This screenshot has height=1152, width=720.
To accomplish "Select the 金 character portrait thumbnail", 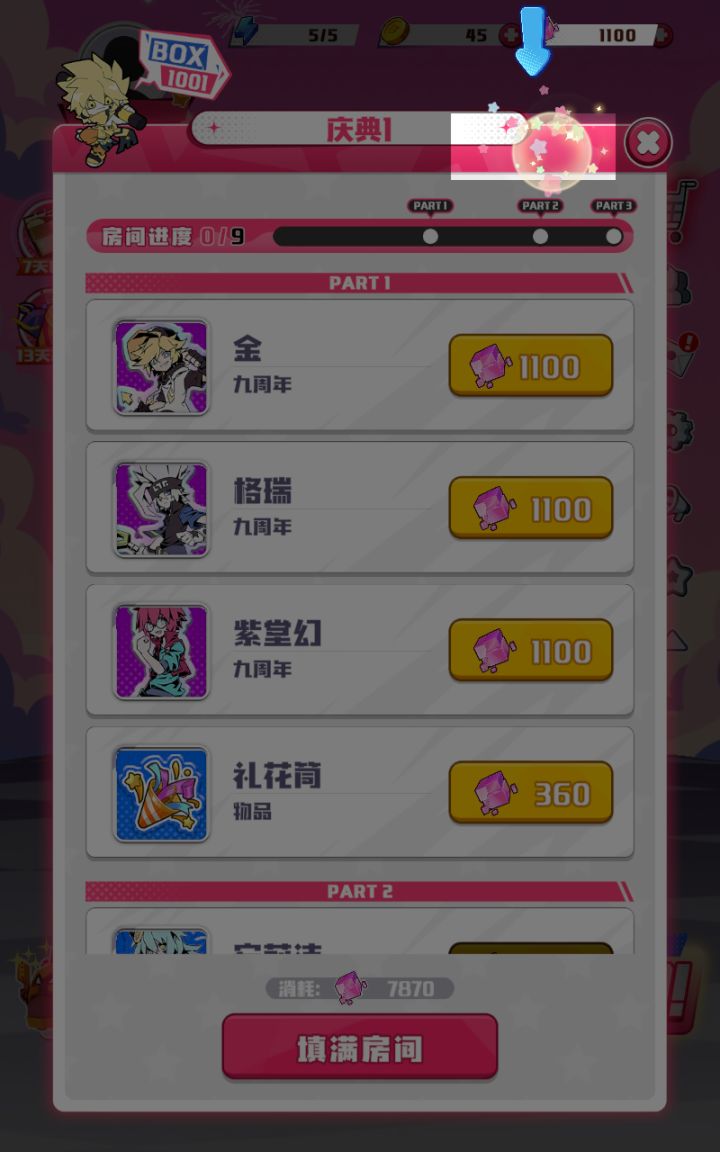I will 161,368.
